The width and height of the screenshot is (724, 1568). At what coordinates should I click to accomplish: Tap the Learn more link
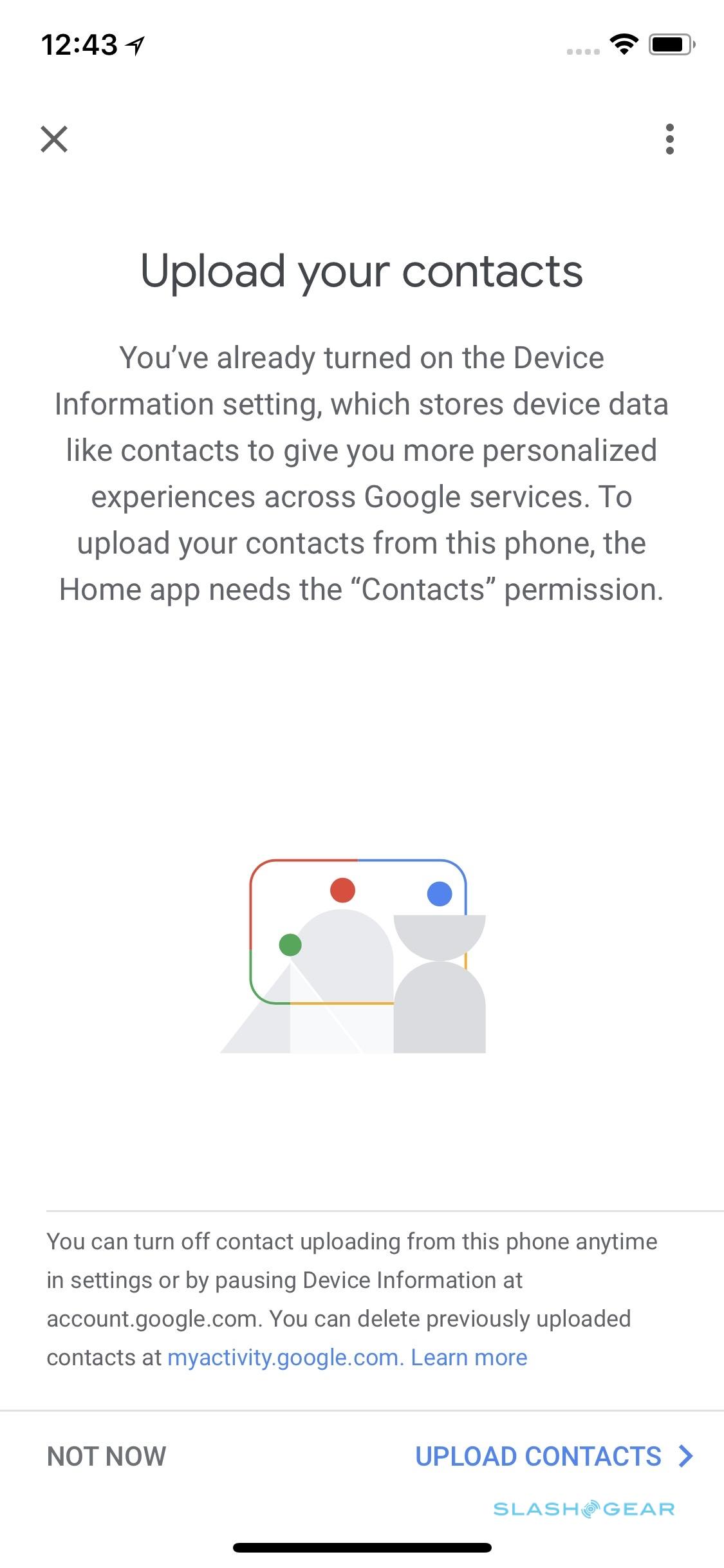[x=469, y=1358]
